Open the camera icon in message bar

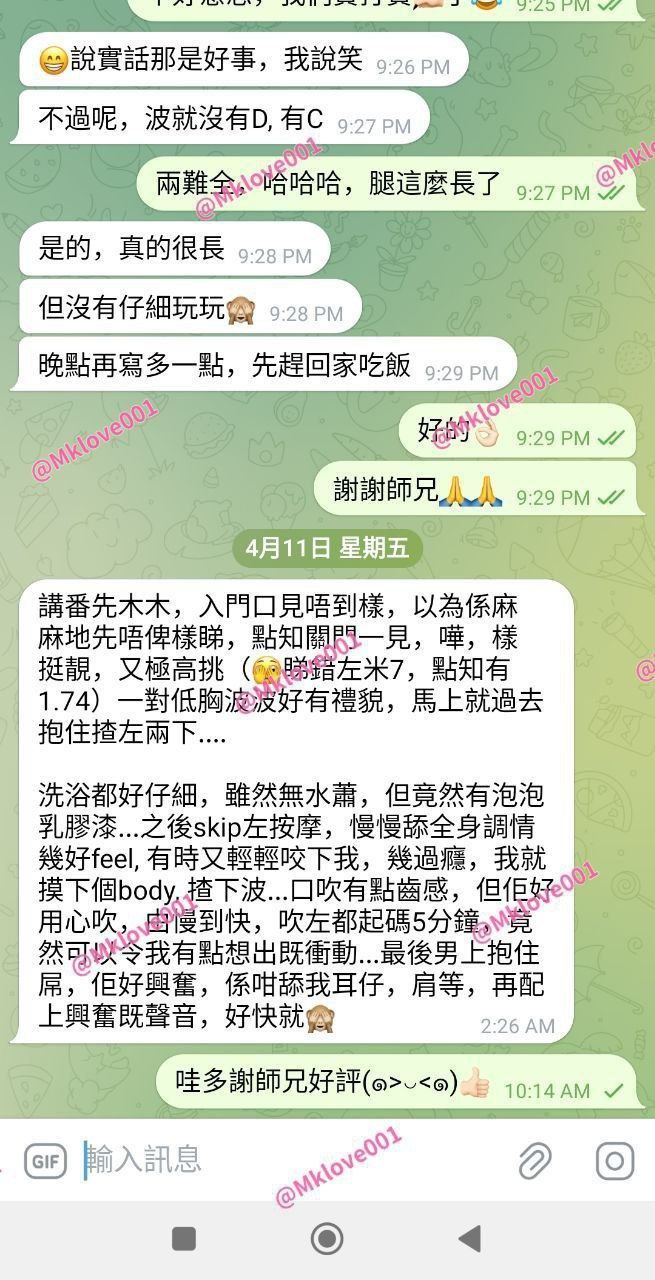(x=614, y=1161)
